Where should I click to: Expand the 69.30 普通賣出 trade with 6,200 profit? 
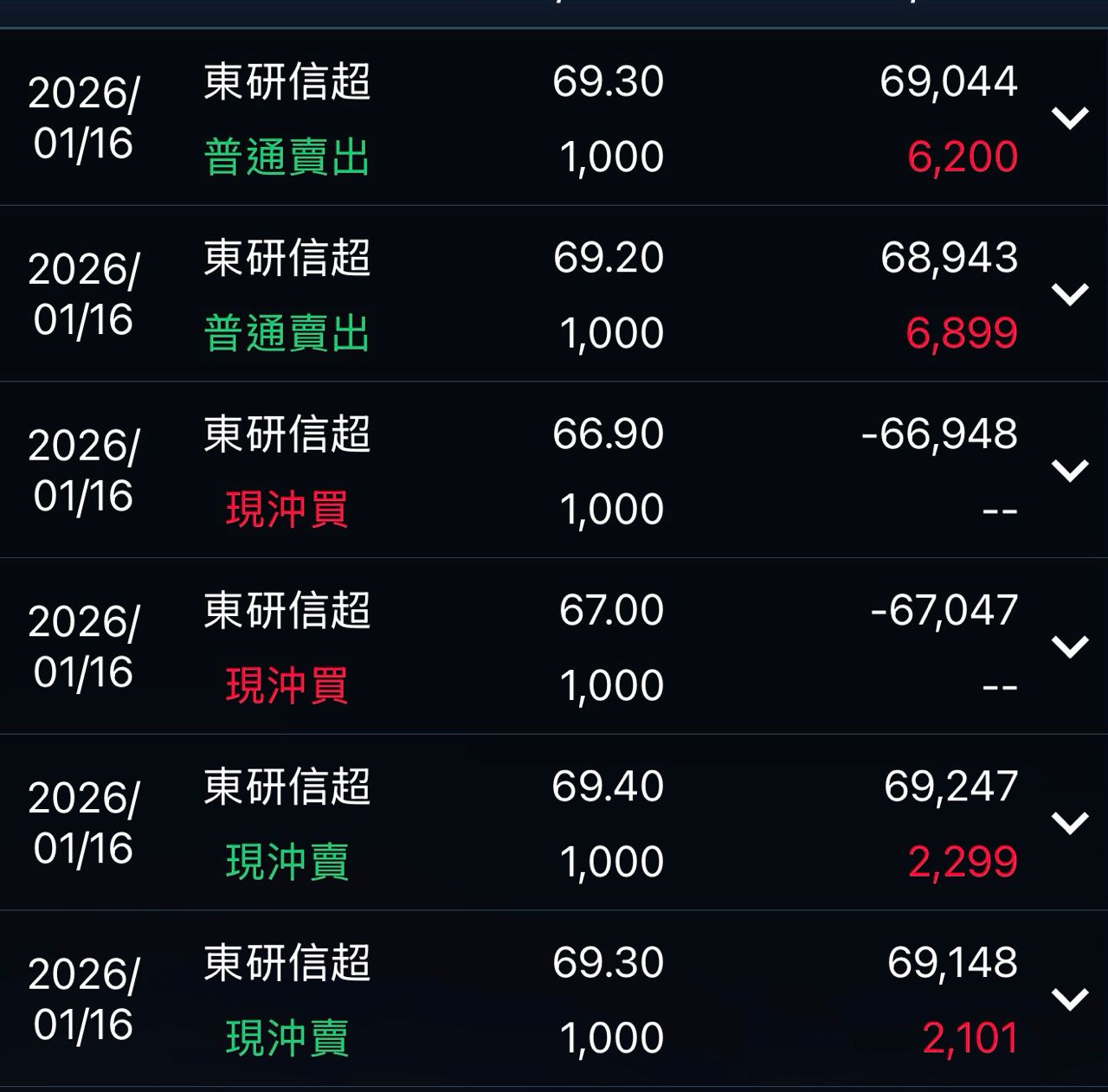click(1069, 118)
